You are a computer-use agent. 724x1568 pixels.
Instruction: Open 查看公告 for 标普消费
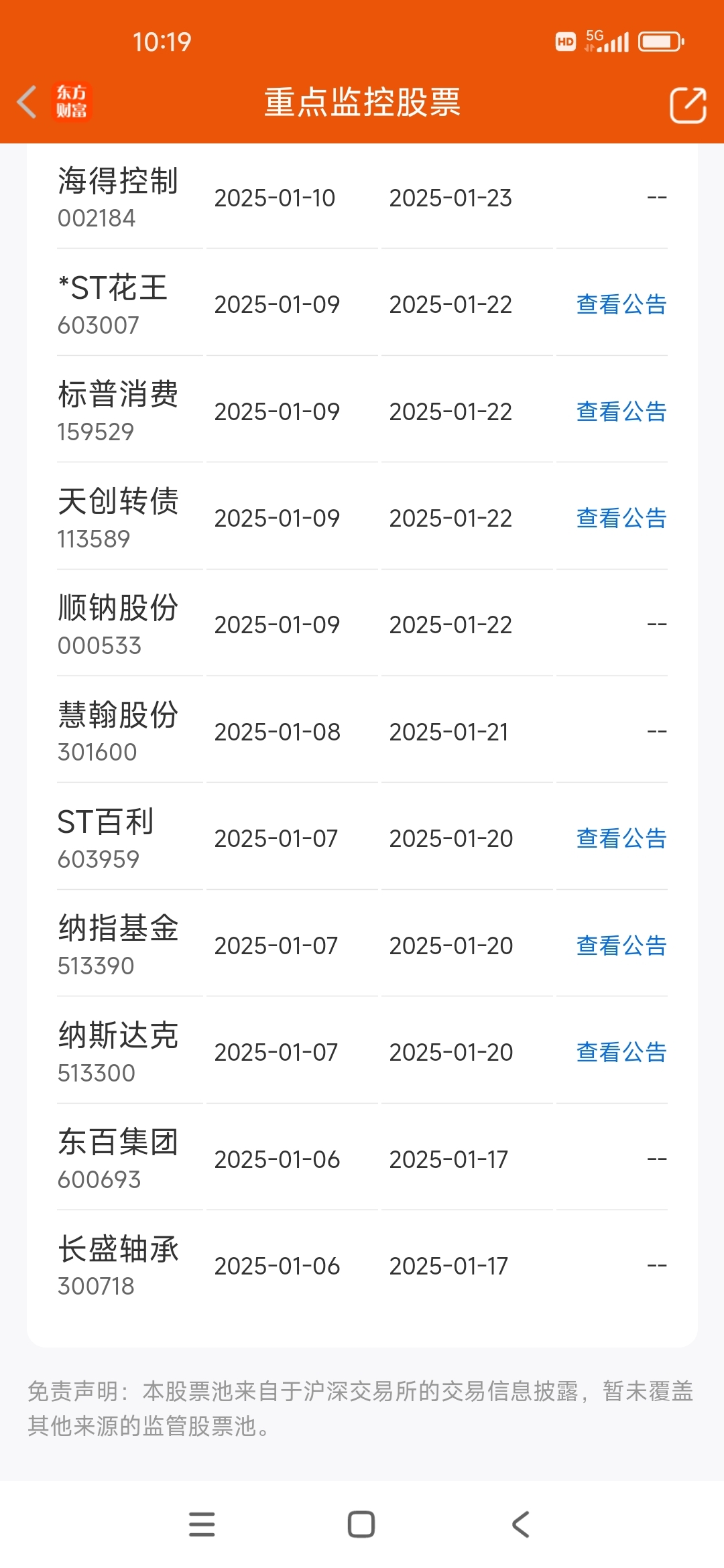[621, 411]
